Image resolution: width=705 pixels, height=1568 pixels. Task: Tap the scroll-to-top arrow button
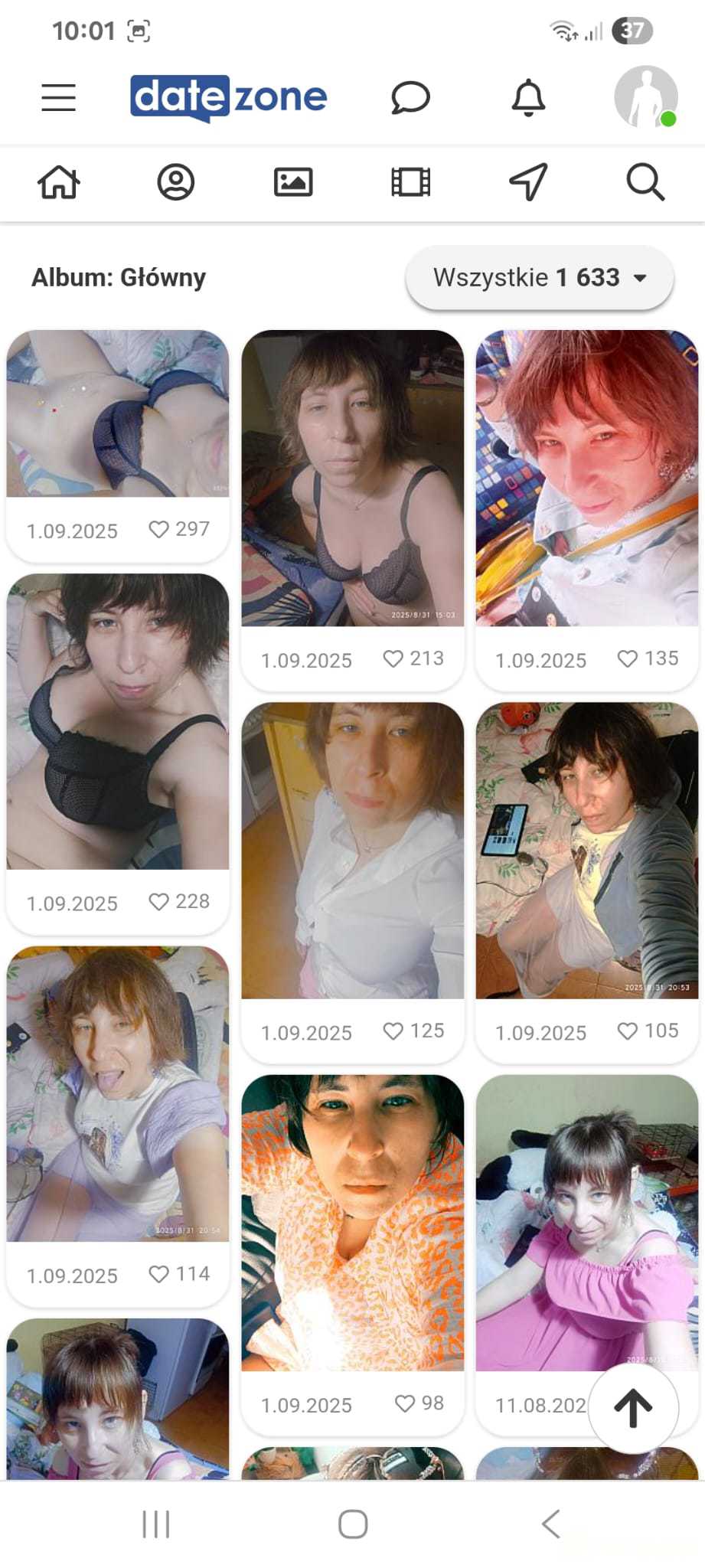point(633,1408)
